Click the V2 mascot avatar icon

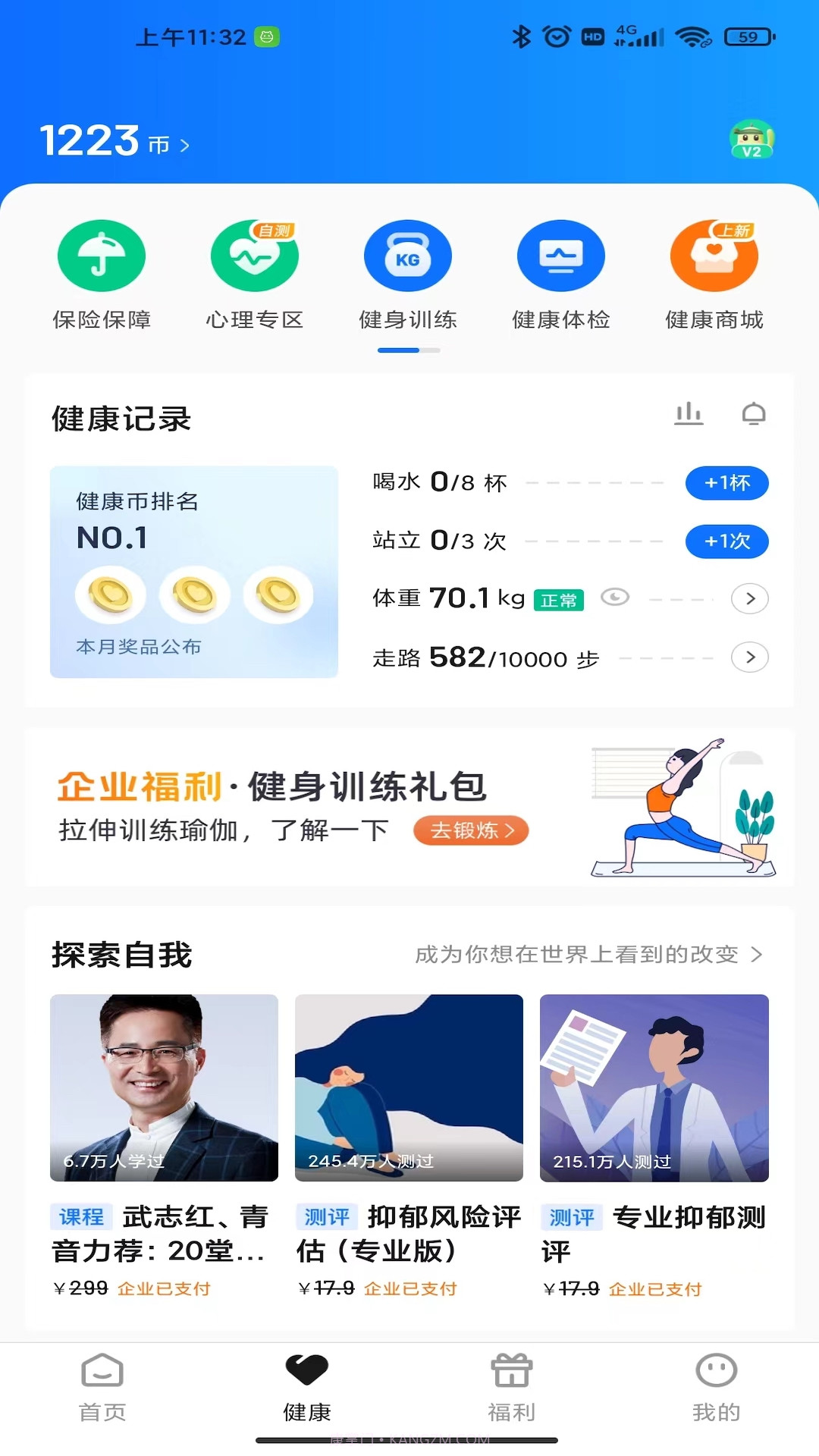[752, 139]
